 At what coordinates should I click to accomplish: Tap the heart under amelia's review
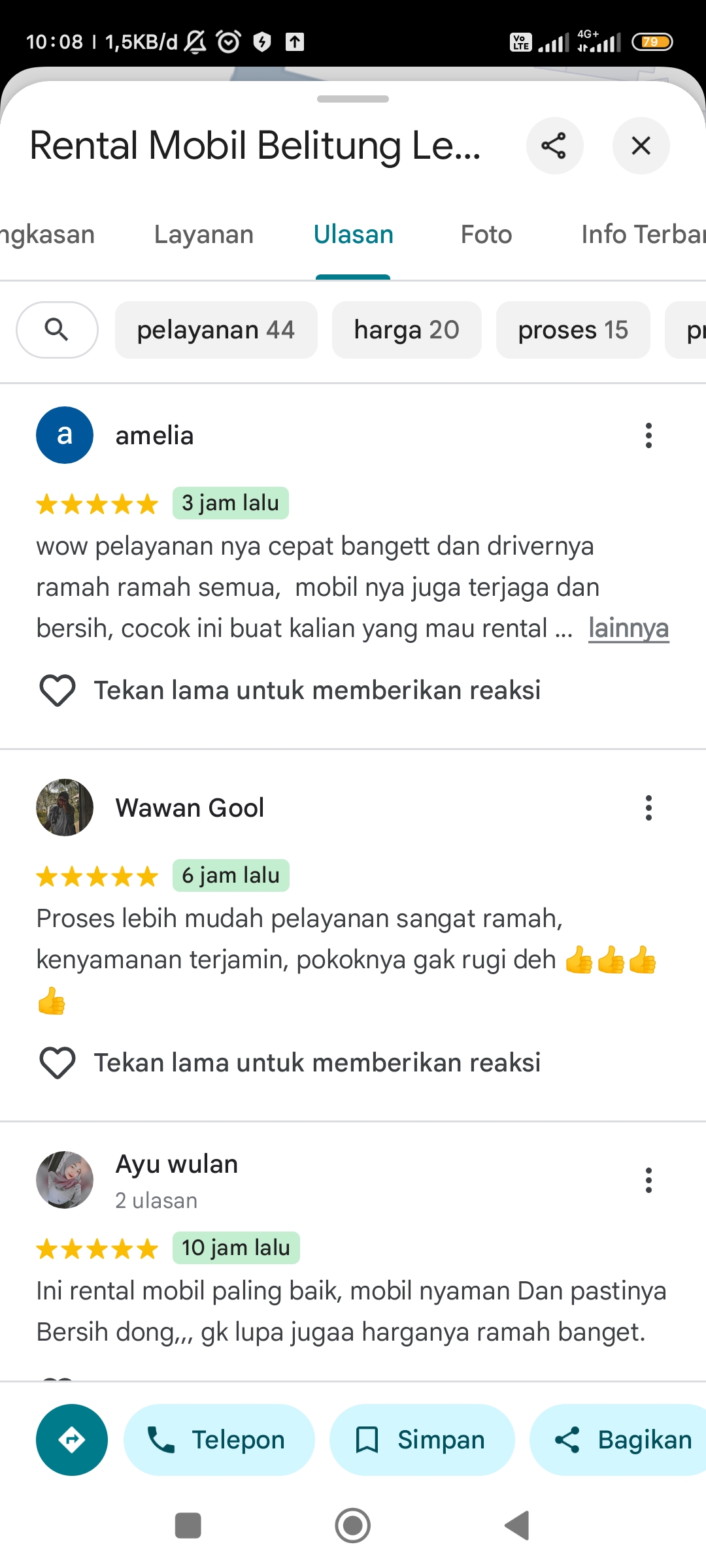tap(58, 690)
